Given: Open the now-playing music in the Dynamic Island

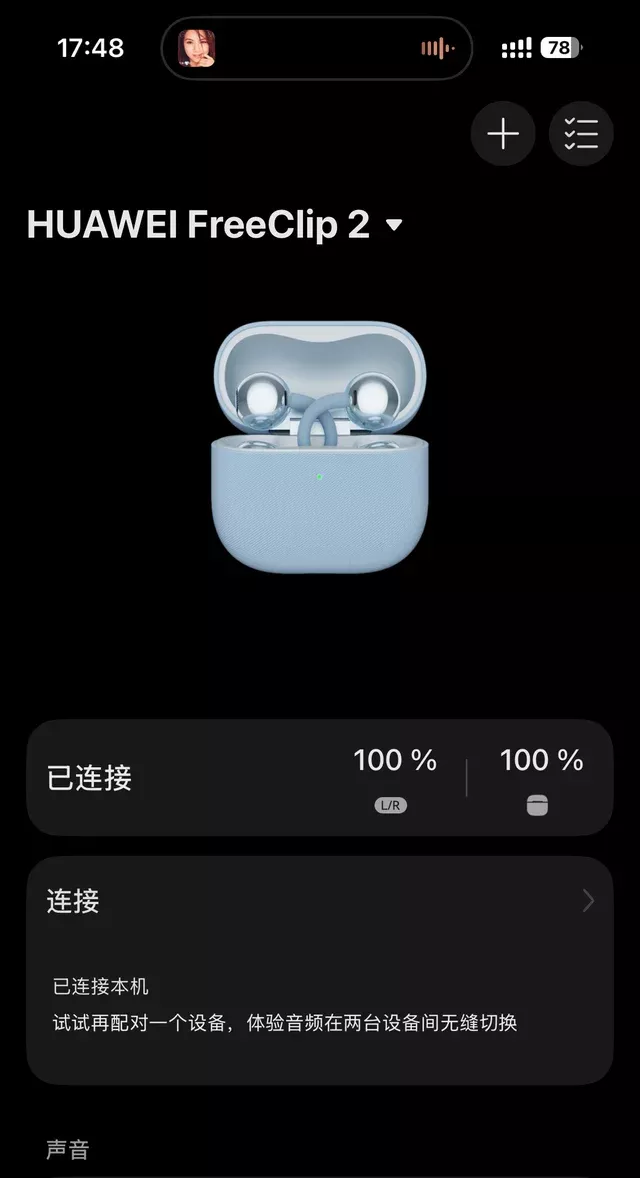Looking at the screenshot, I should pos(316,48).
